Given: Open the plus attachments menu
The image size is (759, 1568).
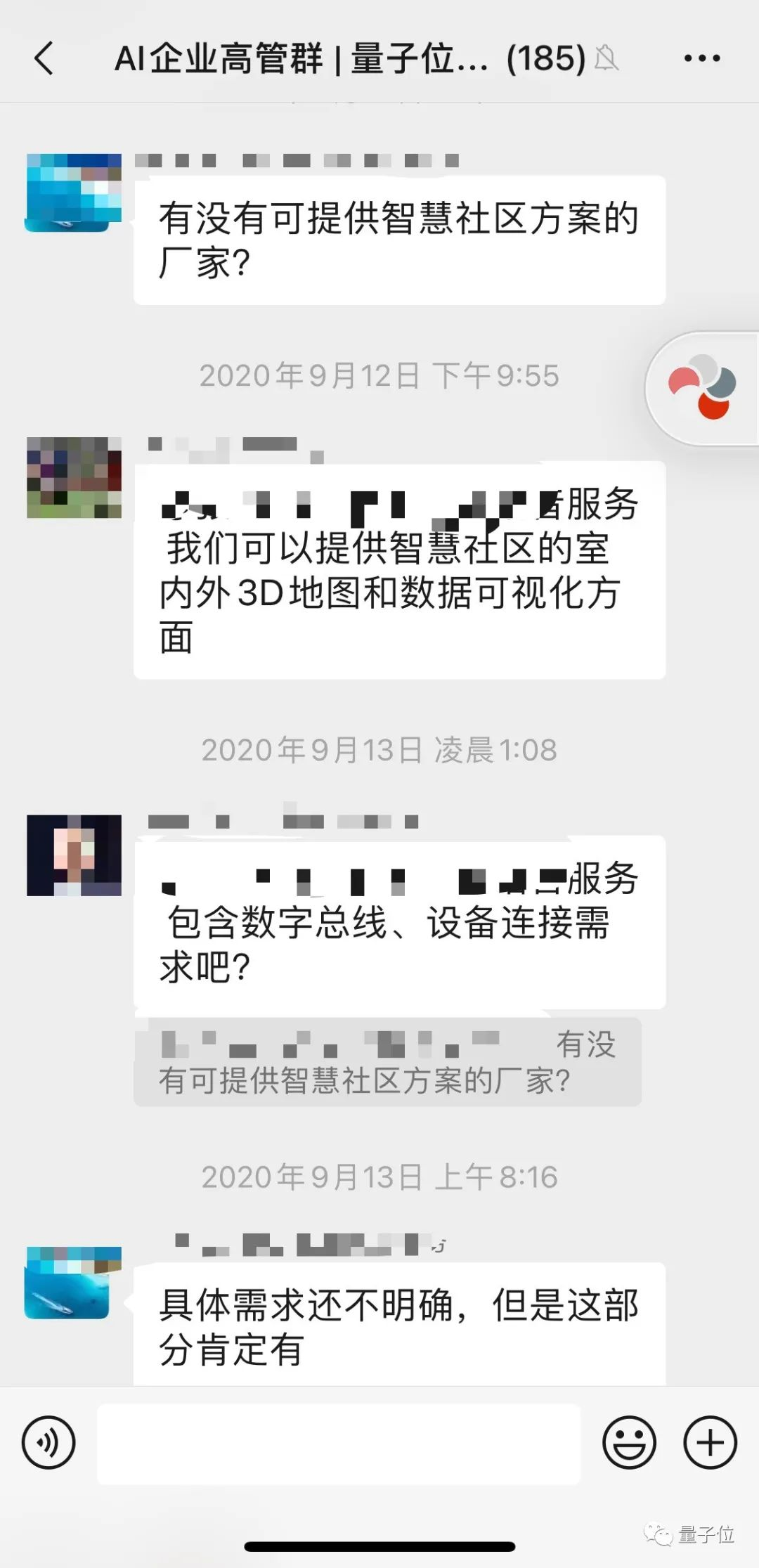Looking at the screenshot, I should (x=710, y=1443).
